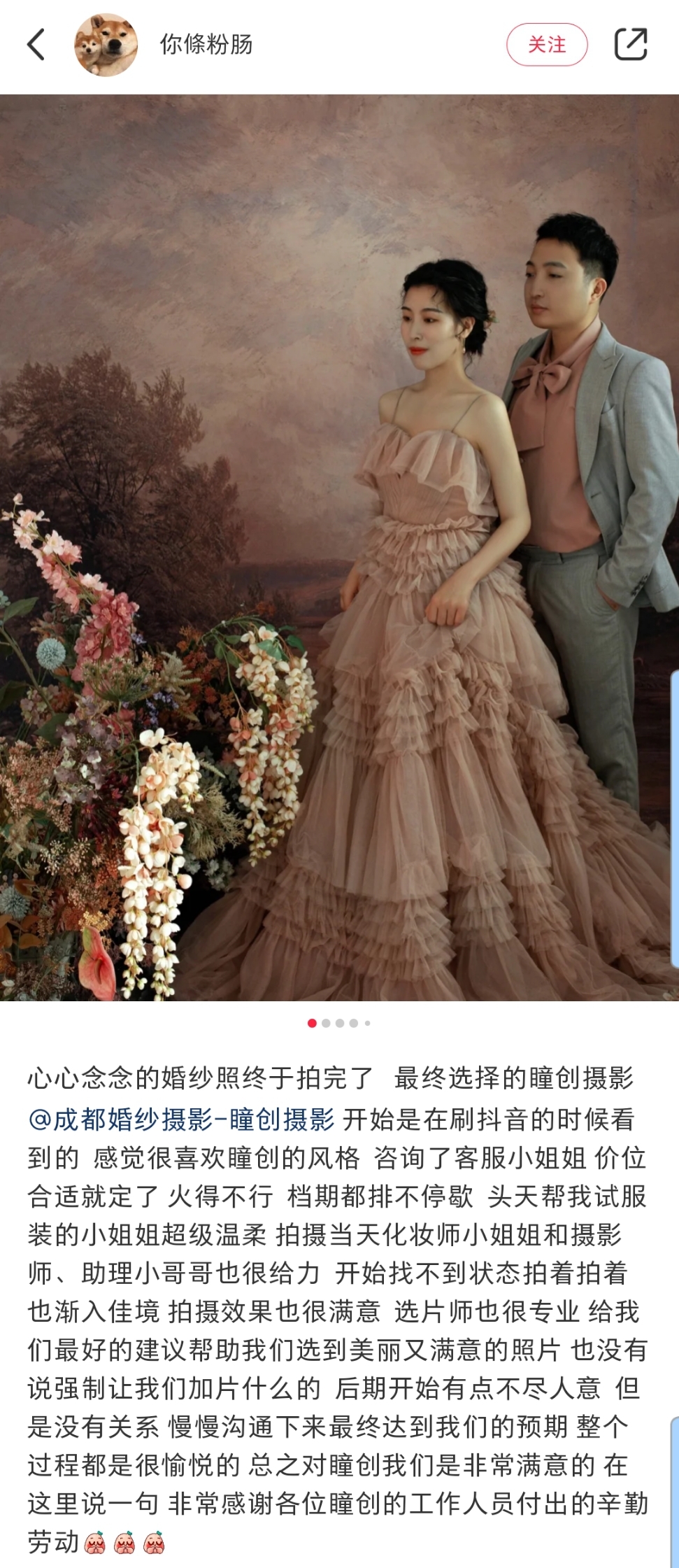Open the wedding photo full screen
679x1568 pixels.
(x=339, y=547)
